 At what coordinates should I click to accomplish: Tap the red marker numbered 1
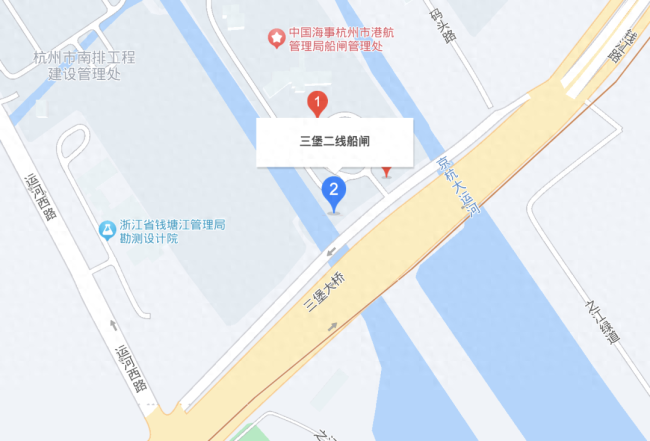(317, 103)
